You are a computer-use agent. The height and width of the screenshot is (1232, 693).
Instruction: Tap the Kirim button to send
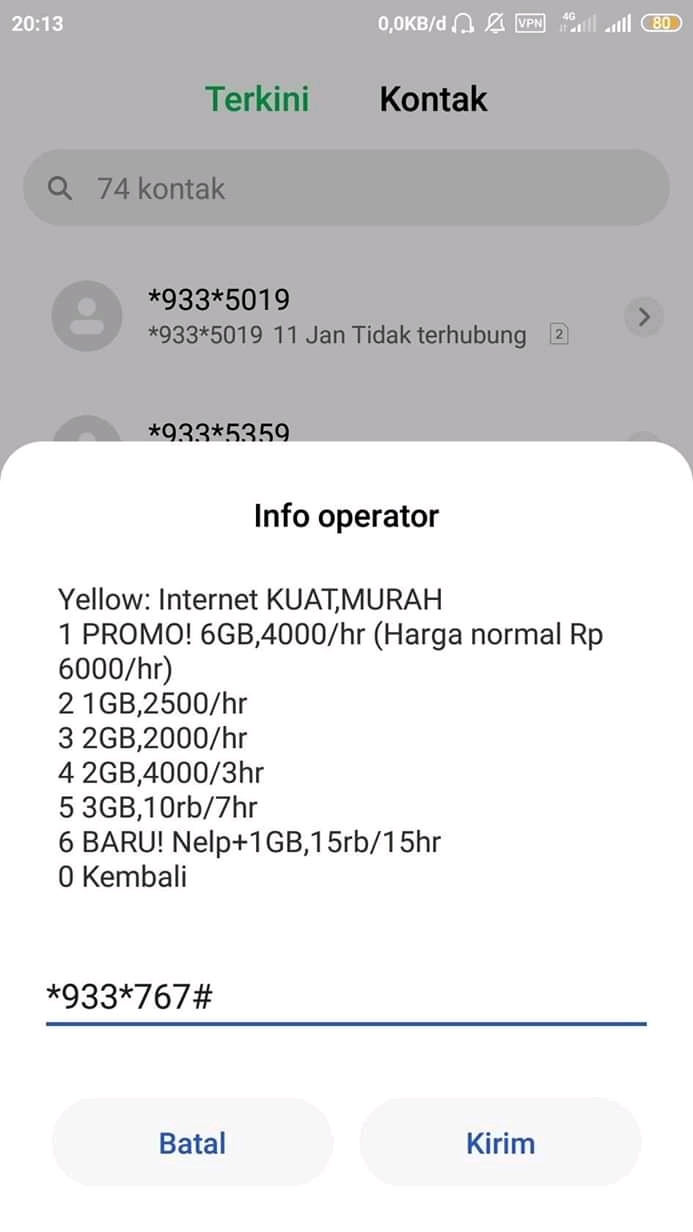(x=500, y=1142)
